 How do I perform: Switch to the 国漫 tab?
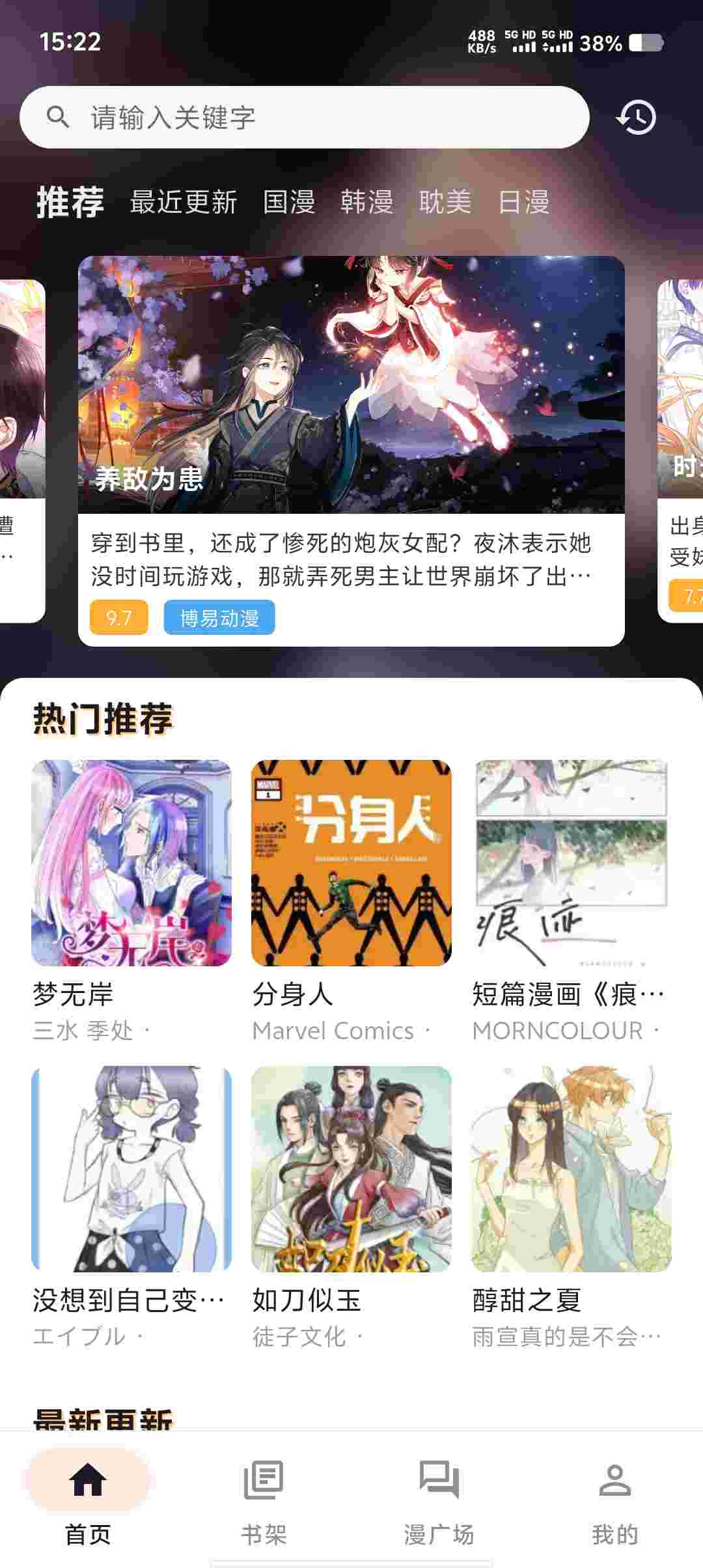point(289,202)
